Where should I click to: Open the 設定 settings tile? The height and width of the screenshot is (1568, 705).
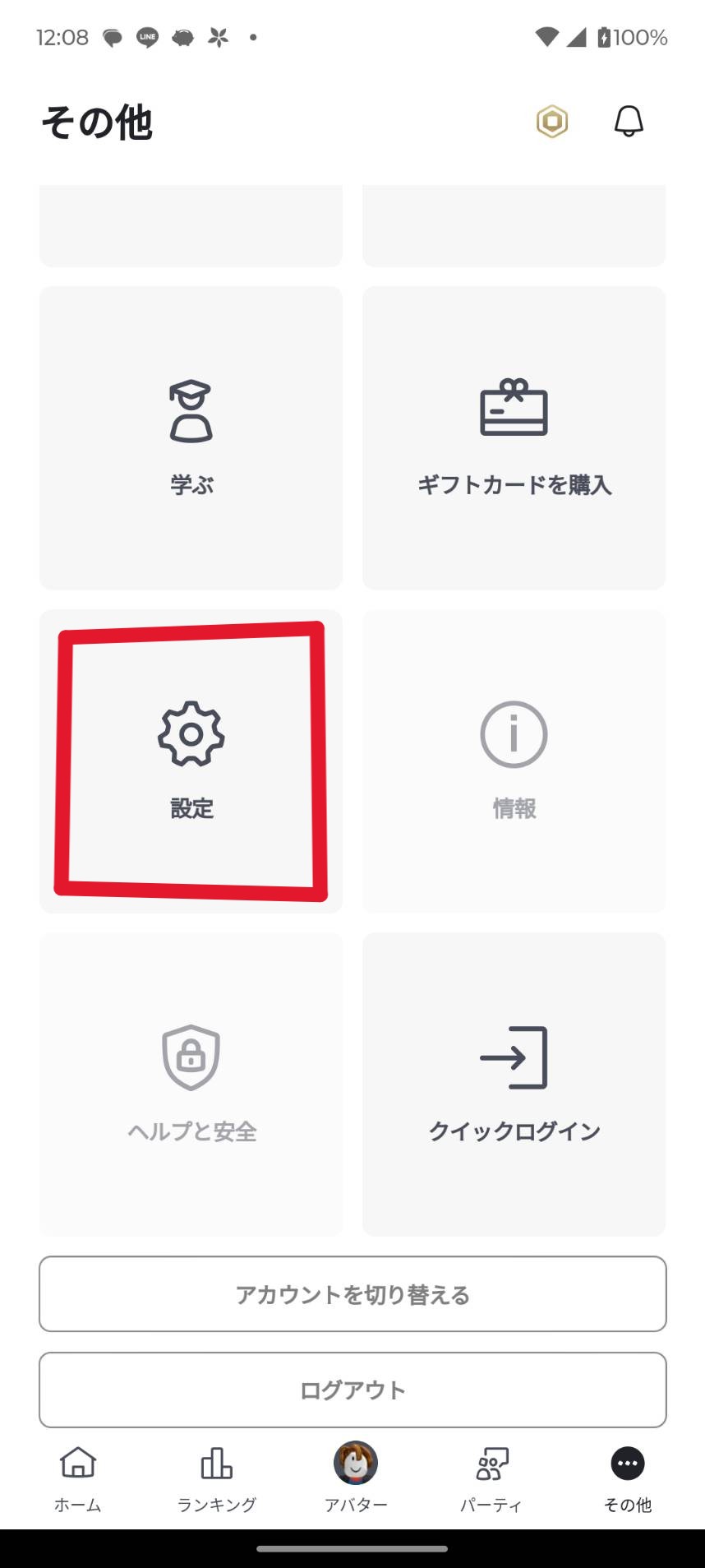coord(191,761)
